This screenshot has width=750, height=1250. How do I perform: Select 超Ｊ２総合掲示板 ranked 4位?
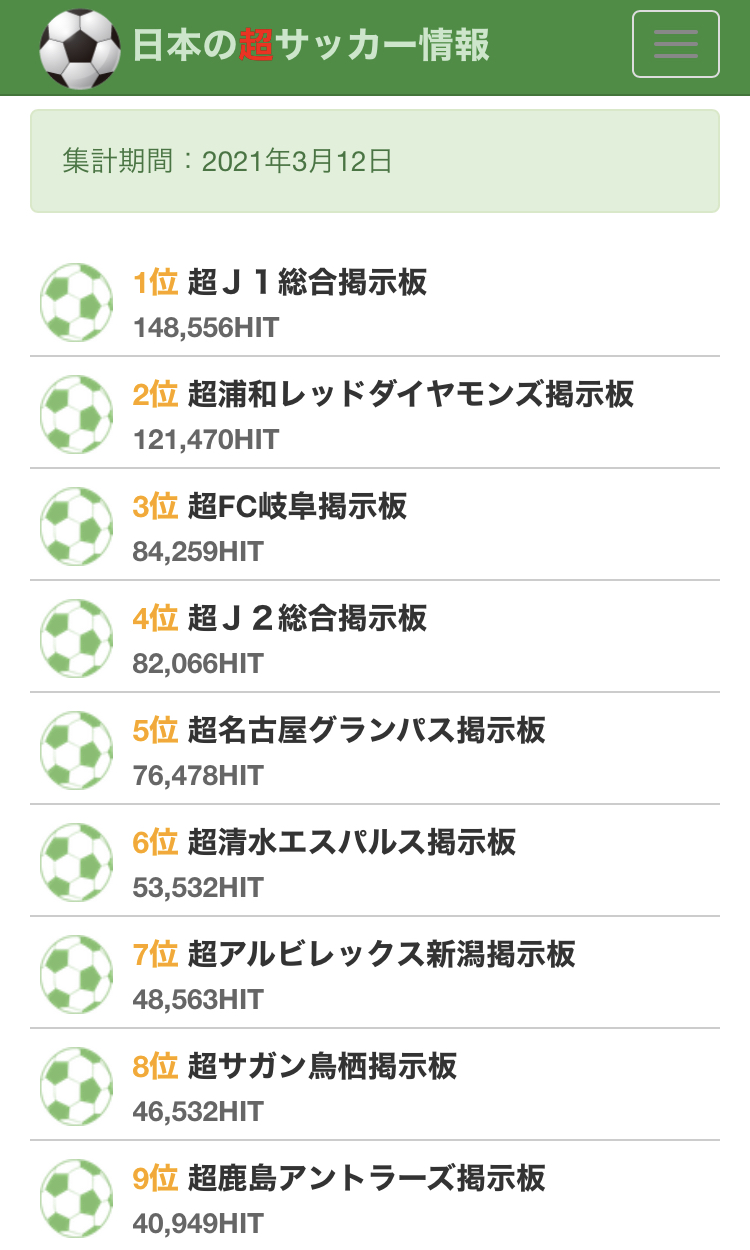[307, 619]
